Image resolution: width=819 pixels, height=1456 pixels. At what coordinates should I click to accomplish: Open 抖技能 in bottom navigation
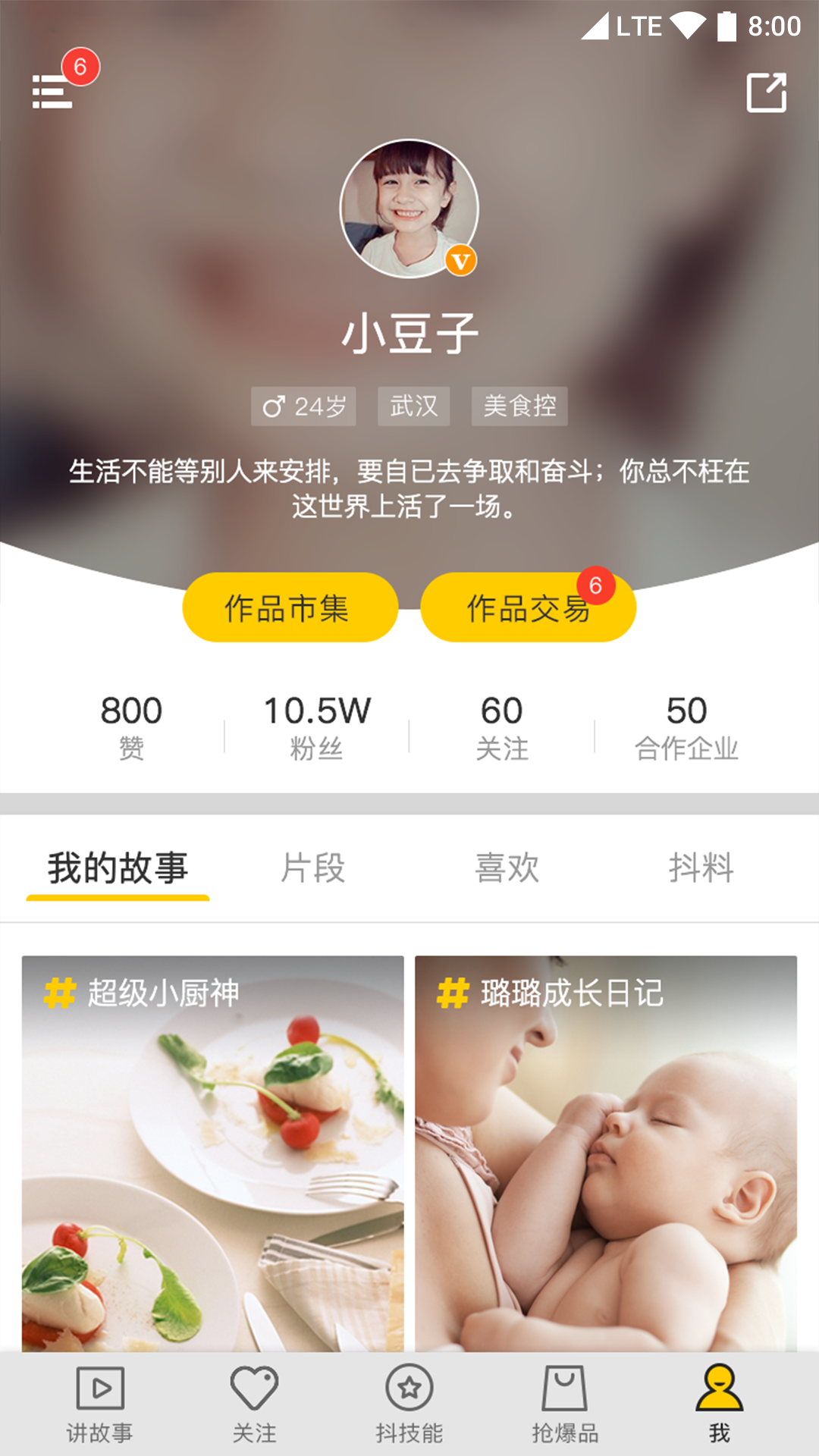409,1404
